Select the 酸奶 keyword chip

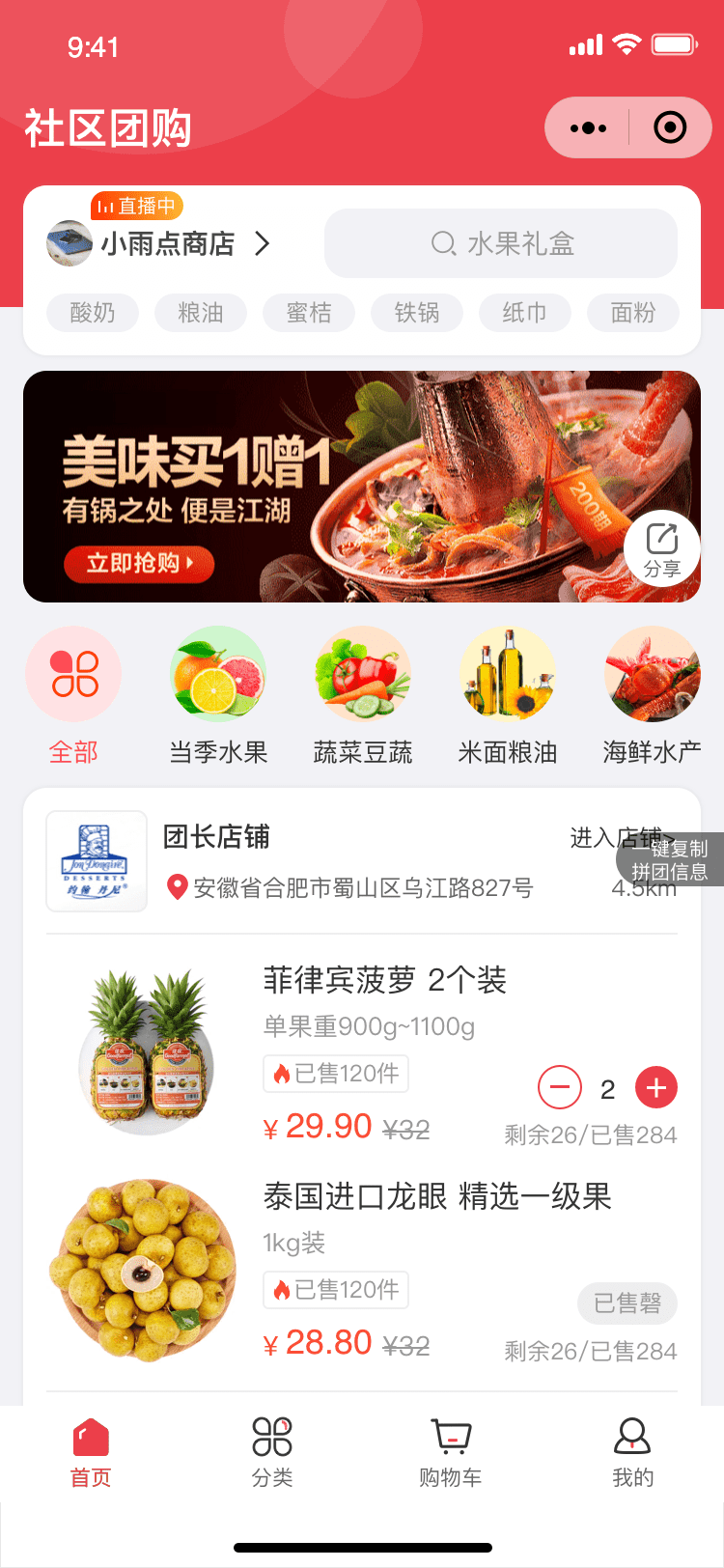(x=93, y=313)
